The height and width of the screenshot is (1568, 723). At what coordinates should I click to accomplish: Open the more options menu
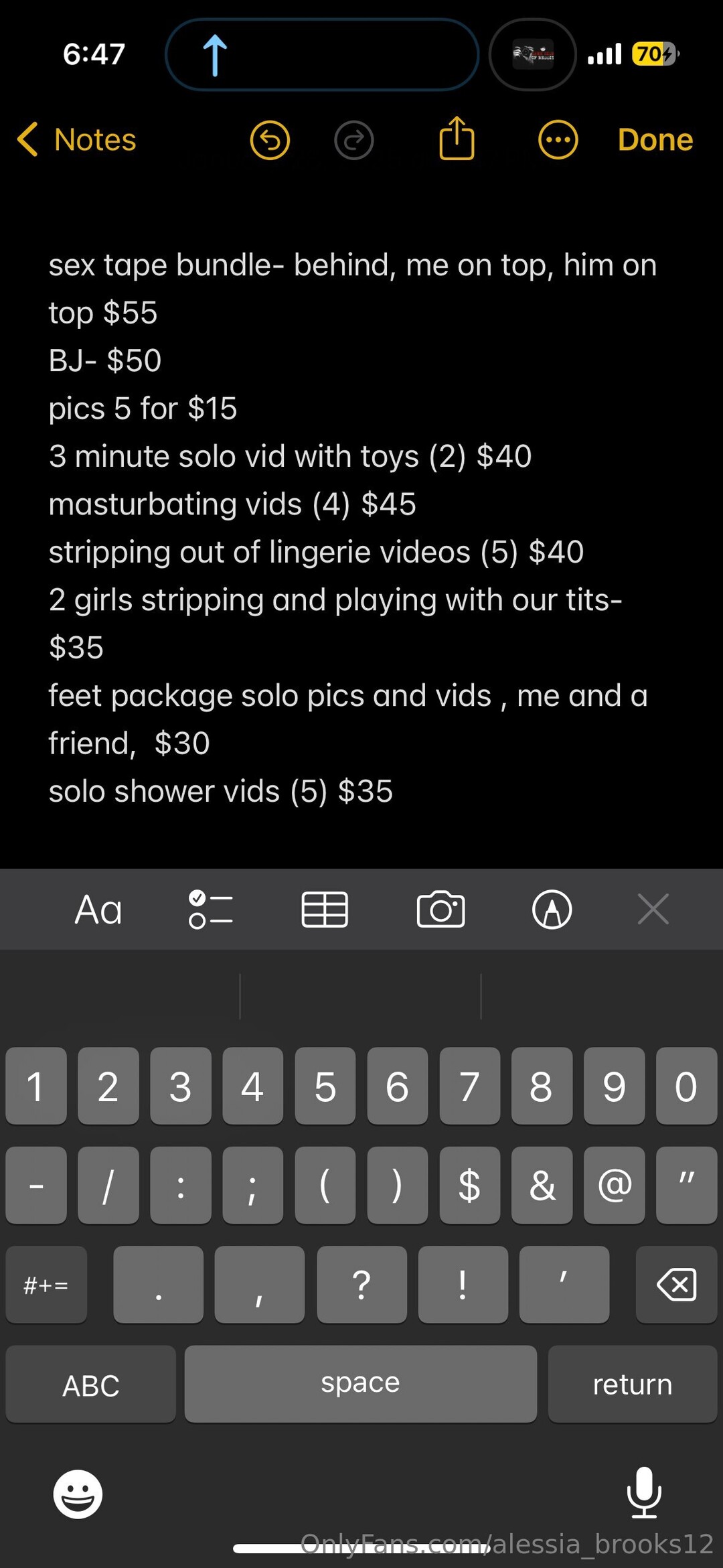558,140
